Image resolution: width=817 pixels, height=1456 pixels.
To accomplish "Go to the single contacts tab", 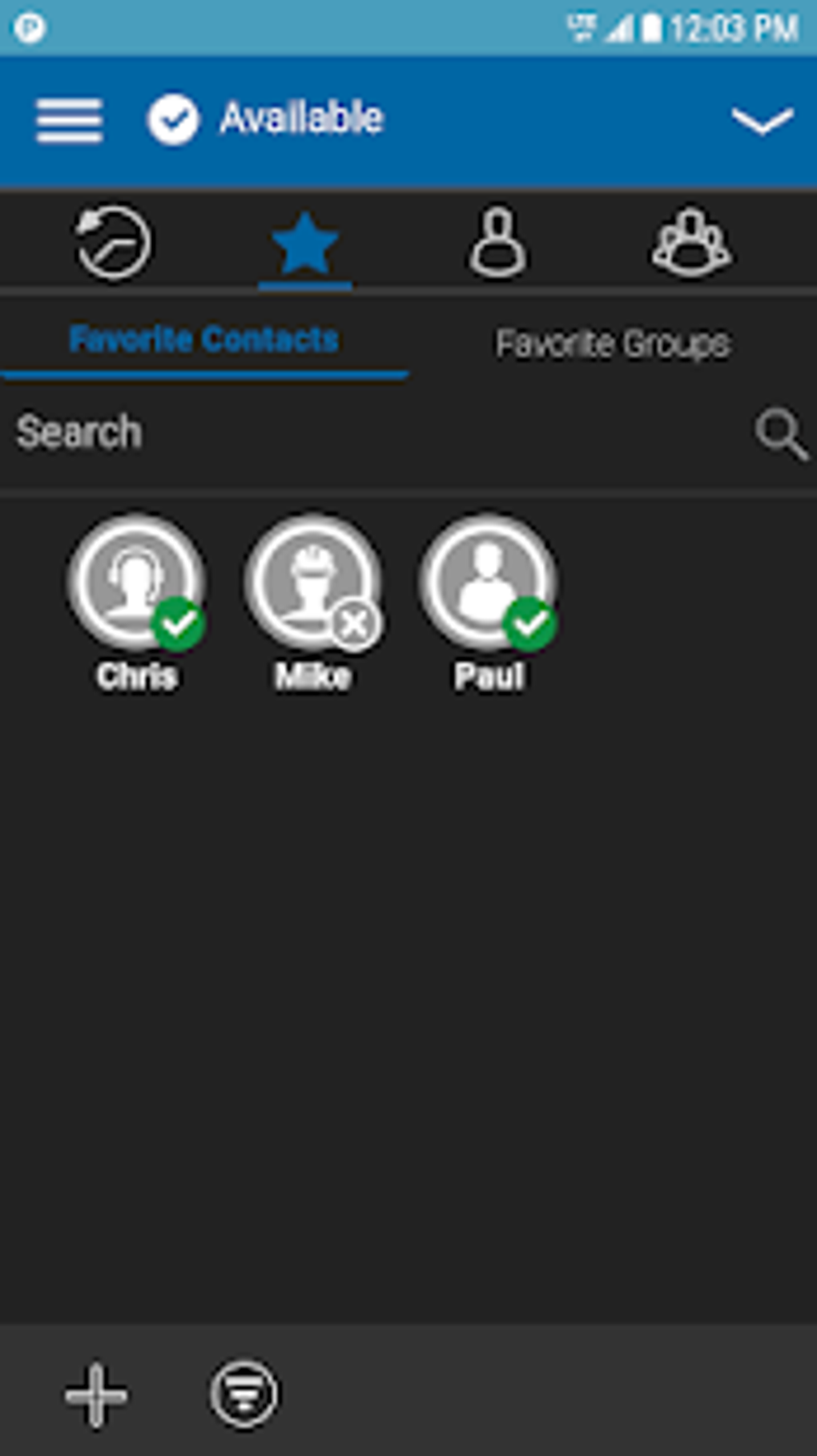I will 497,243.
